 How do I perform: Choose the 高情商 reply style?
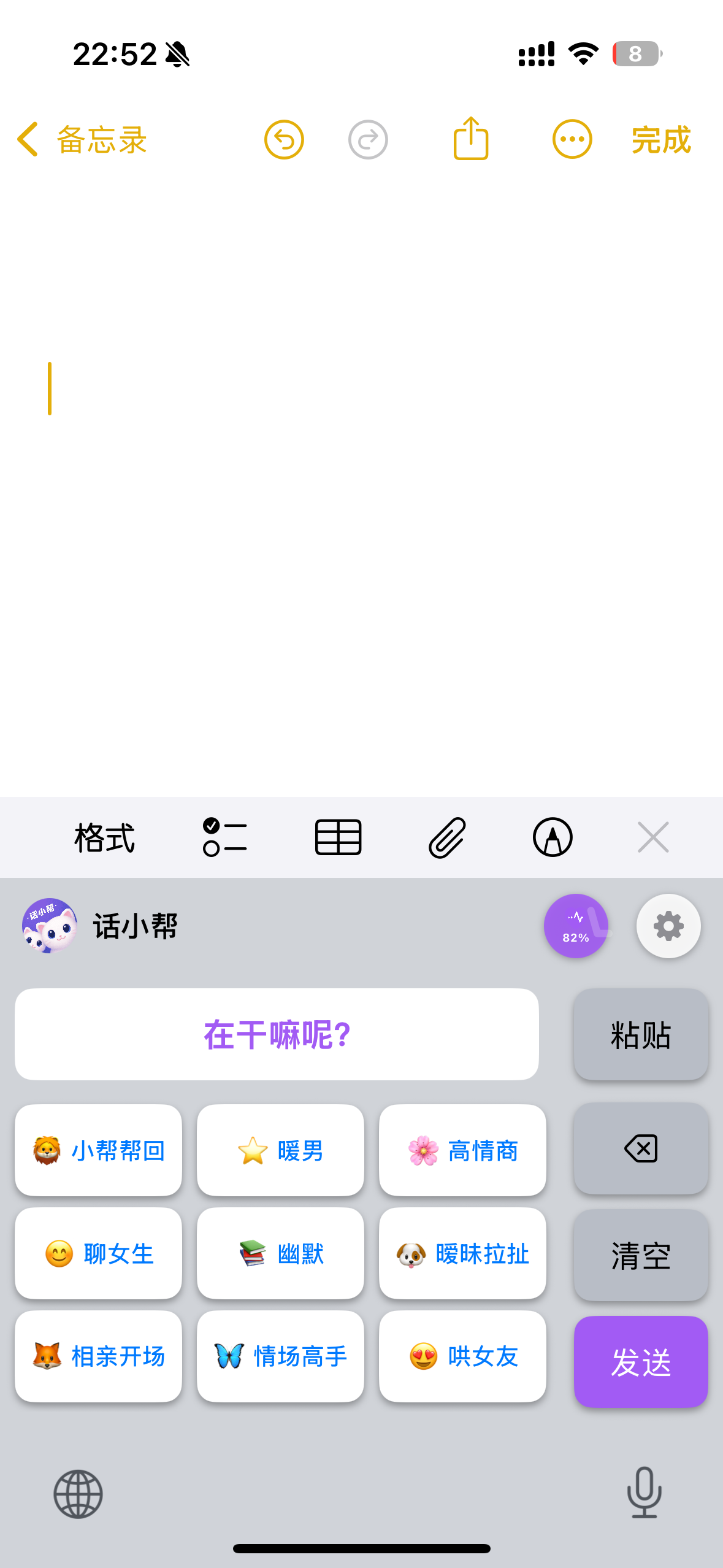pyautogui.click(x=462, y=1151)
